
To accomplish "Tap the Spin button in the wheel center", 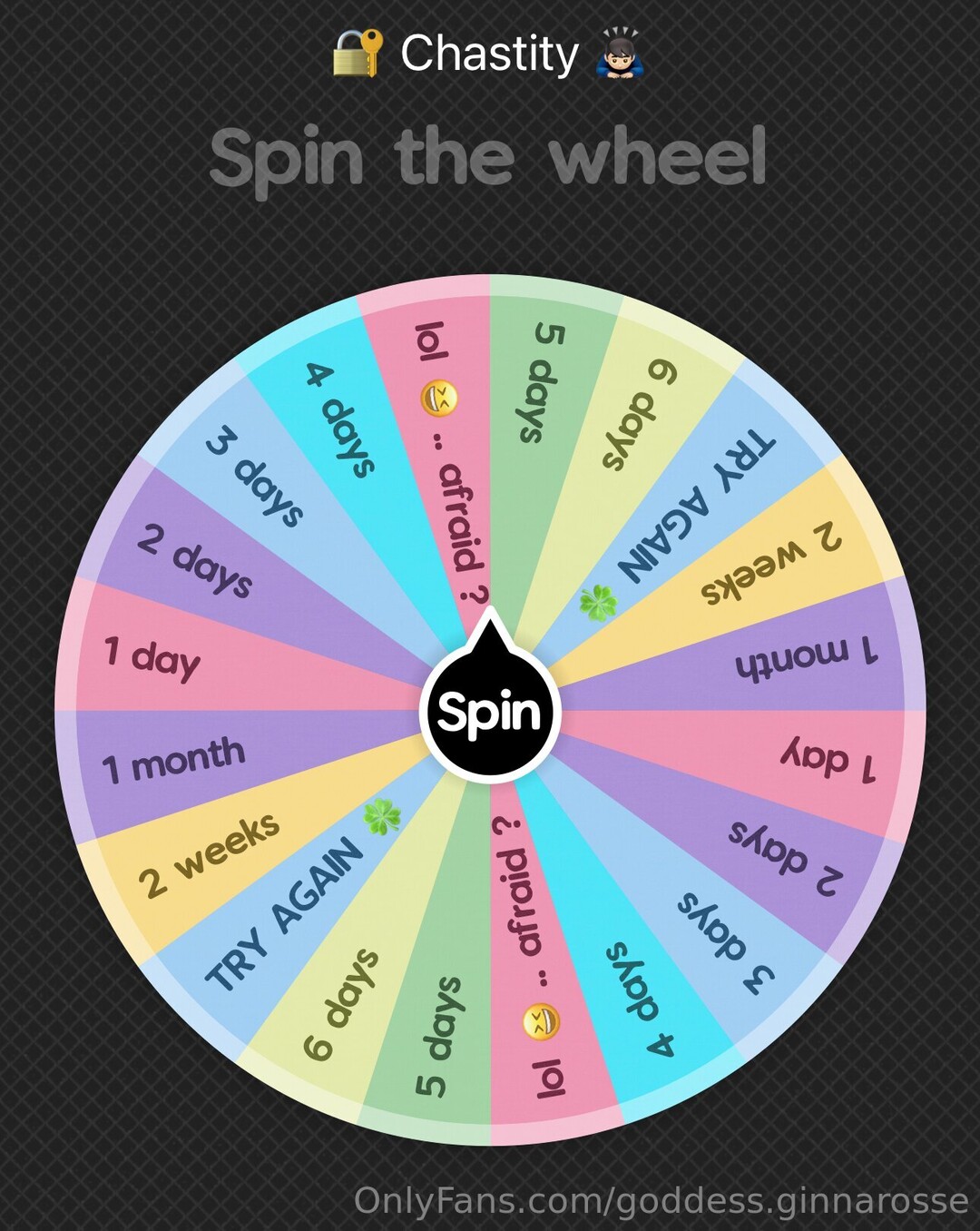I will pos(490,712).
